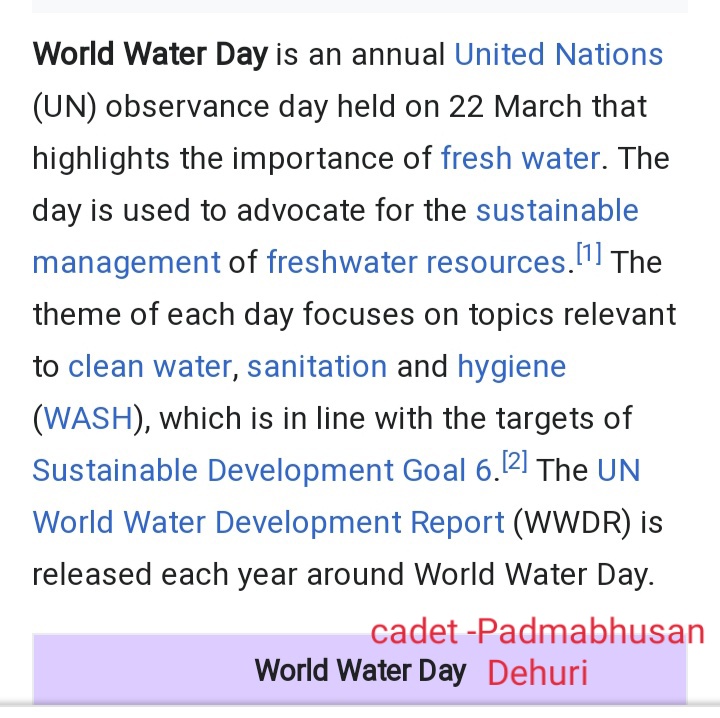Visit the freshwater resources link

[416, 263]
